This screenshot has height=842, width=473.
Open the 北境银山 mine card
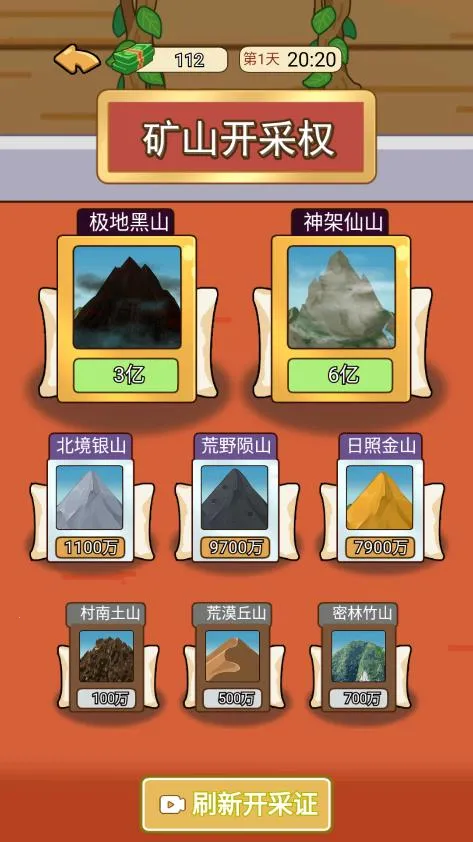91,498
